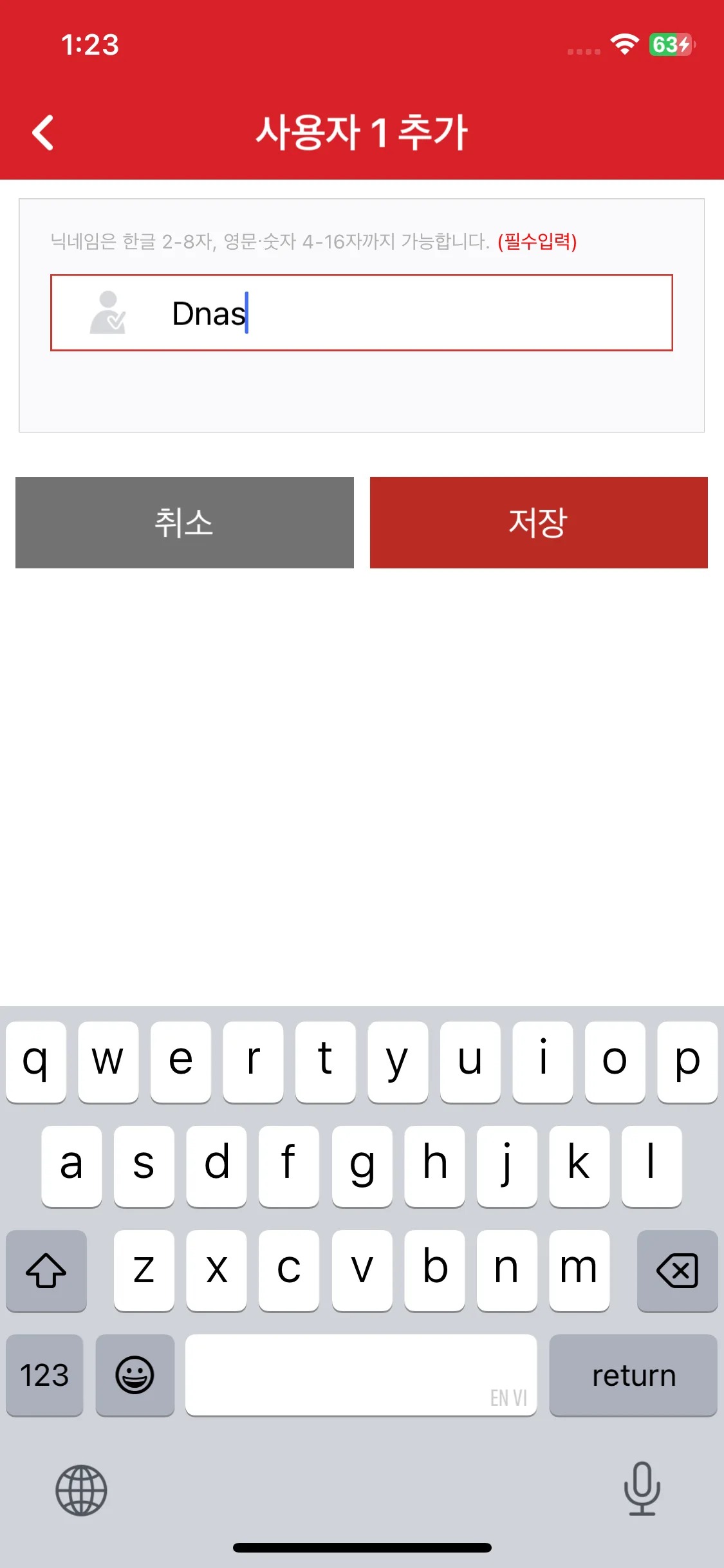Tap the nickname input field containing Dnas
Screen dimensions: 724x1568
click(x=362, y=313)
